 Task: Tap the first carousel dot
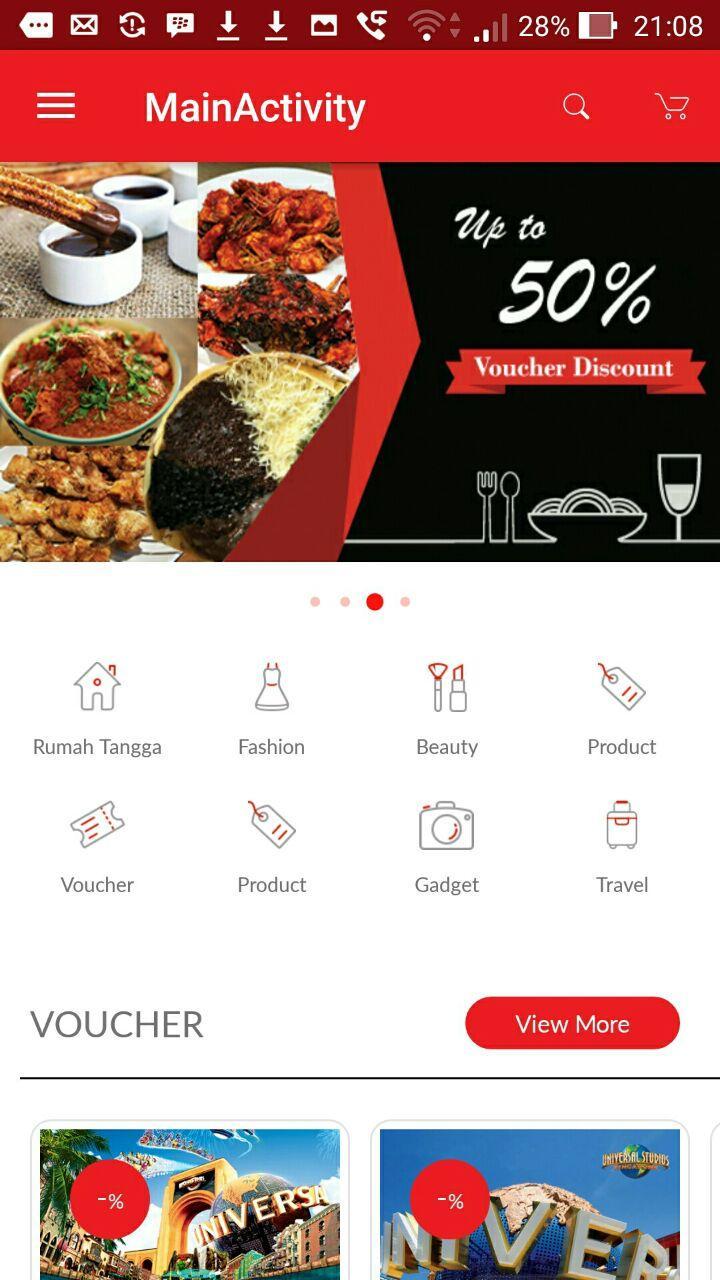tap(316, 601)
